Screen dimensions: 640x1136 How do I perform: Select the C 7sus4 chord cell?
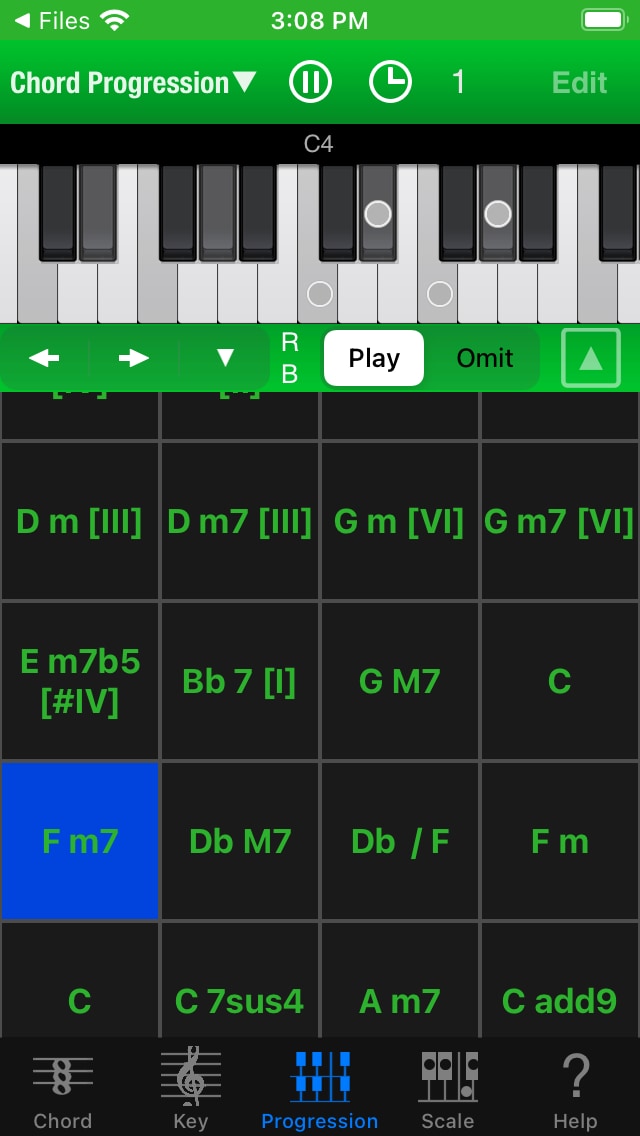point(240,1000)
